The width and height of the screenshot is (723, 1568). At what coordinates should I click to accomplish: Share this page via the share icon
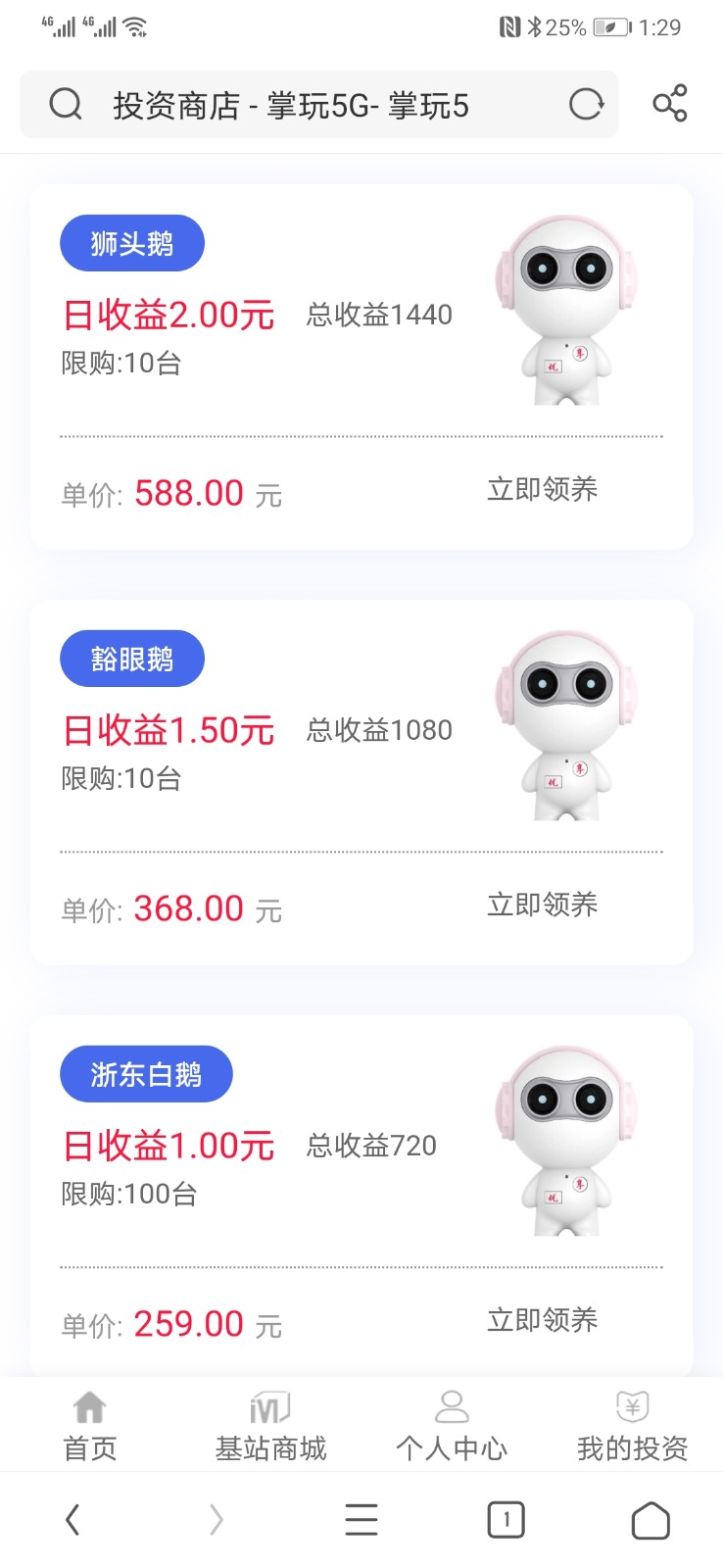(670, 104)
